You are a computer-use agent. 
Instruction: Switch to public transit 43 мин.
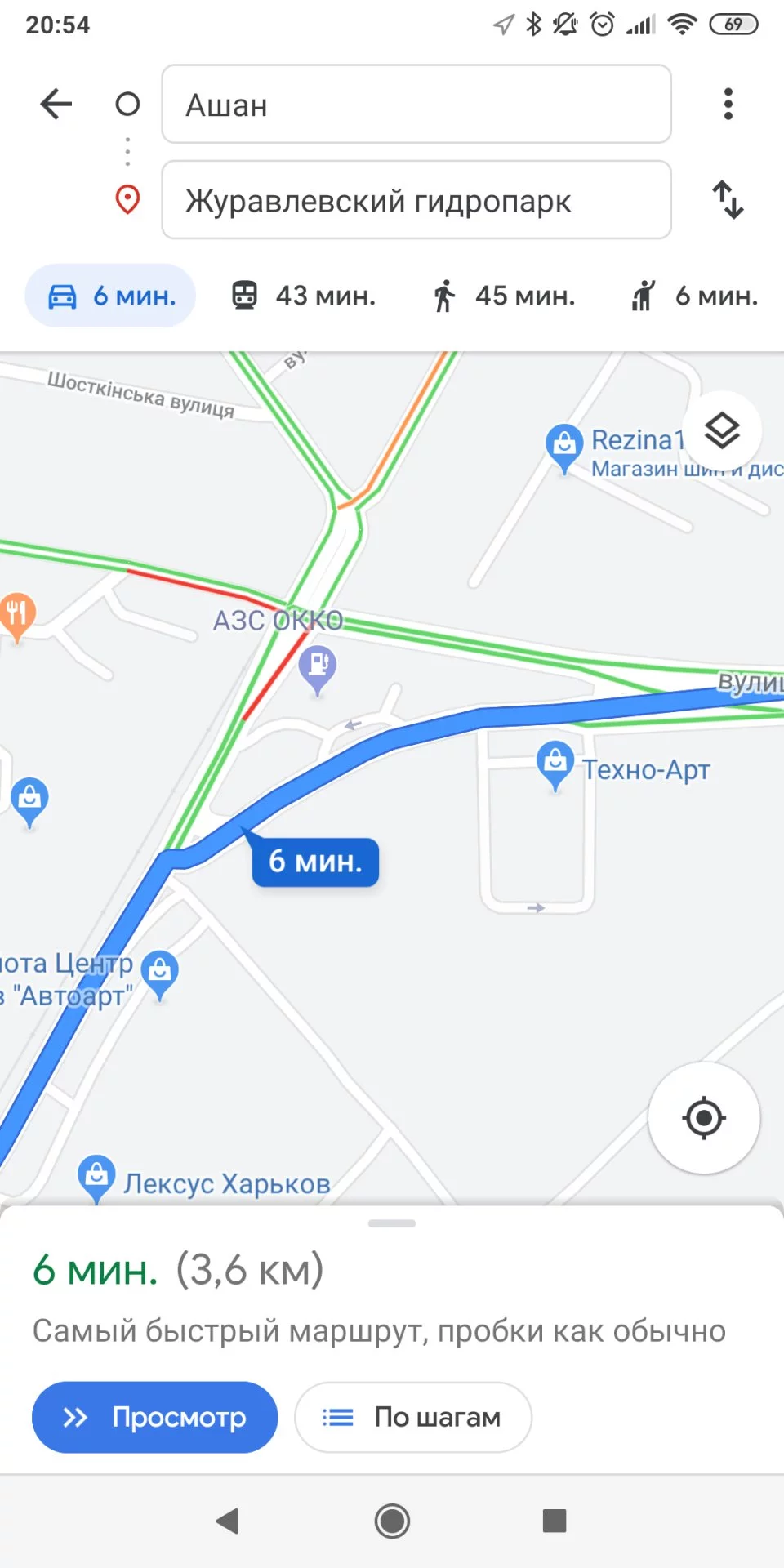(304, 296)
